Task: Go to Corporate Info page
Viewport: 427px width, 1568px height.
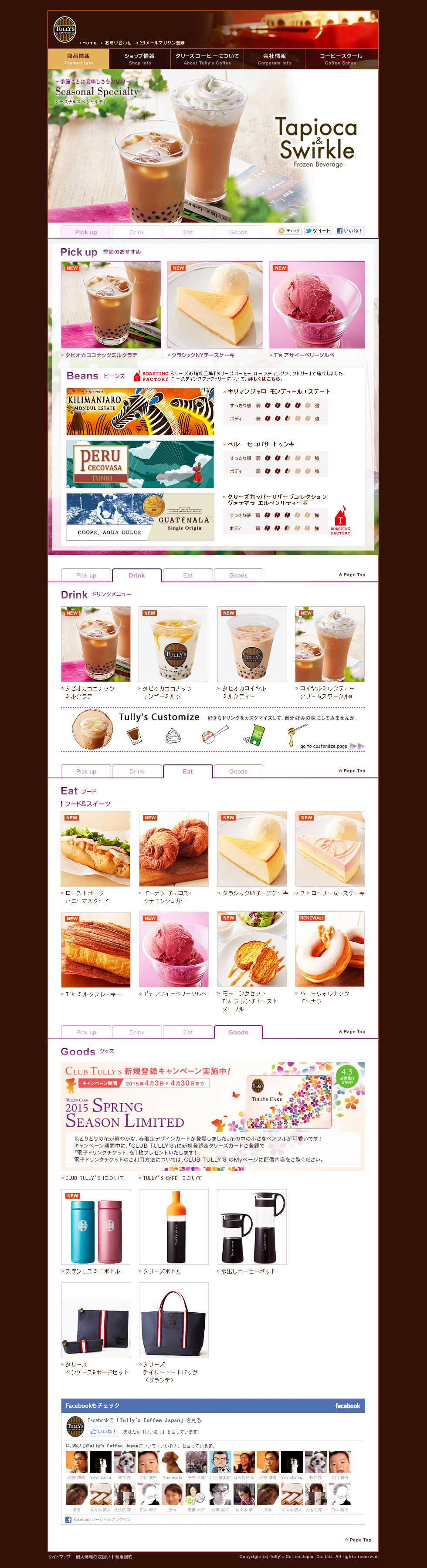Action: (274, 58)
